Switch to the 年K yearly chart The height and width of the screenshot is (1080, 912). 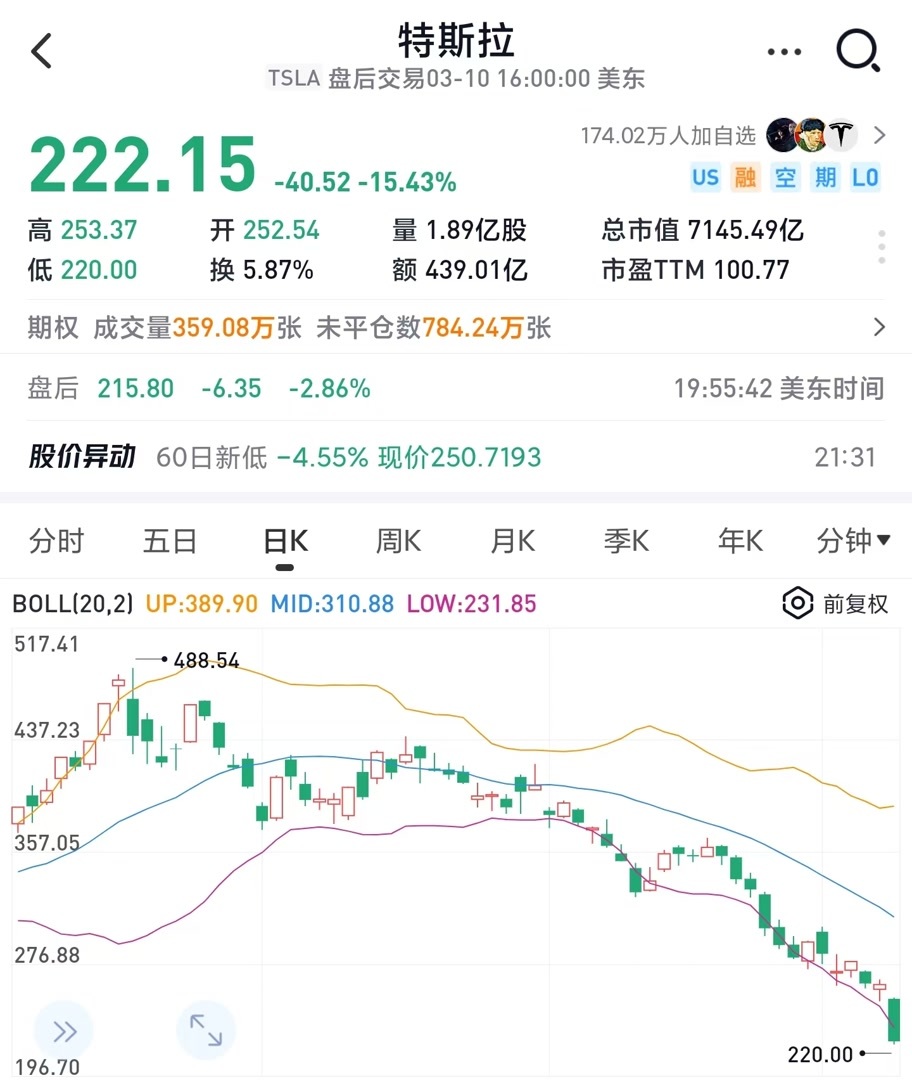[x=740, y=542]
